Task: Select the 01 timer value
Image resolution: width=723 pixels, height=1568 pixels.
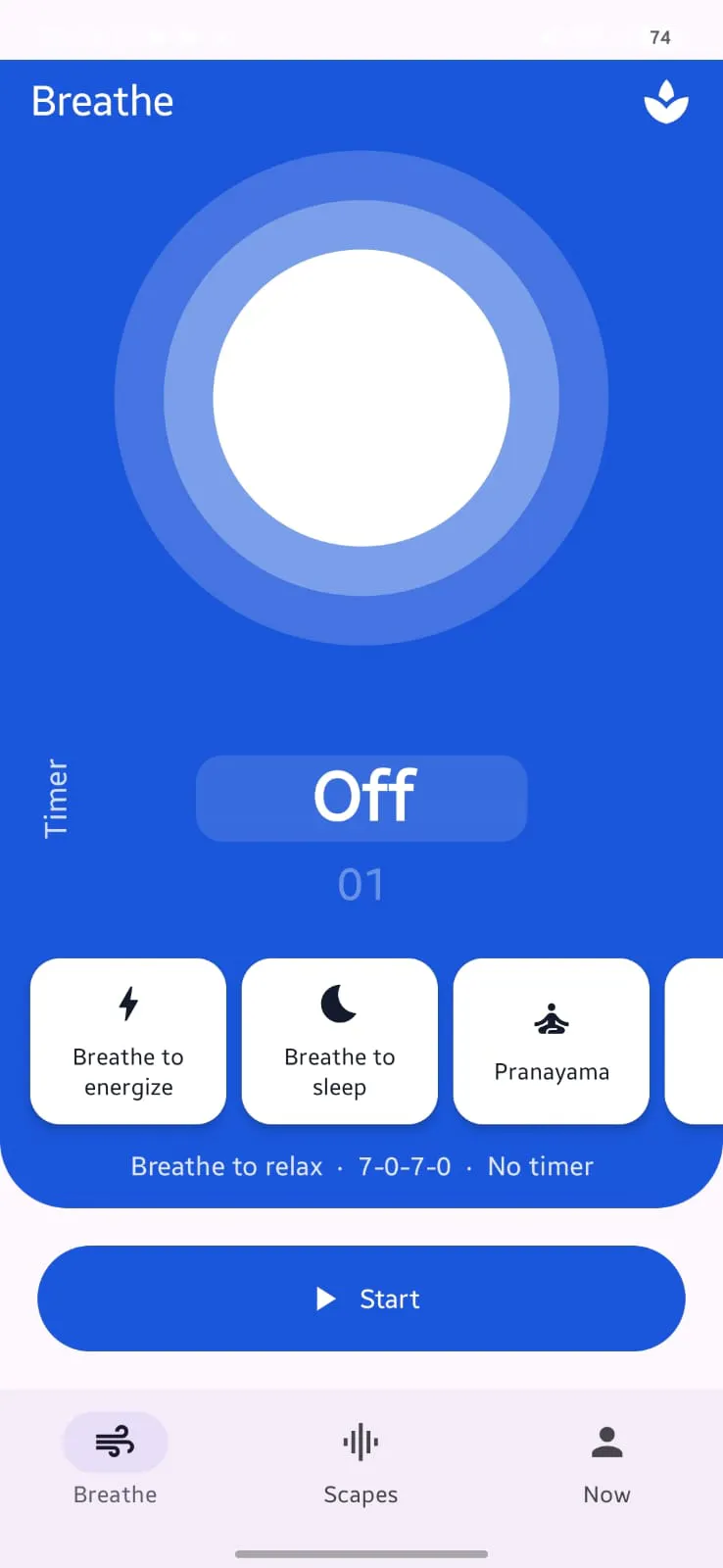Action: tap(361, 885)
